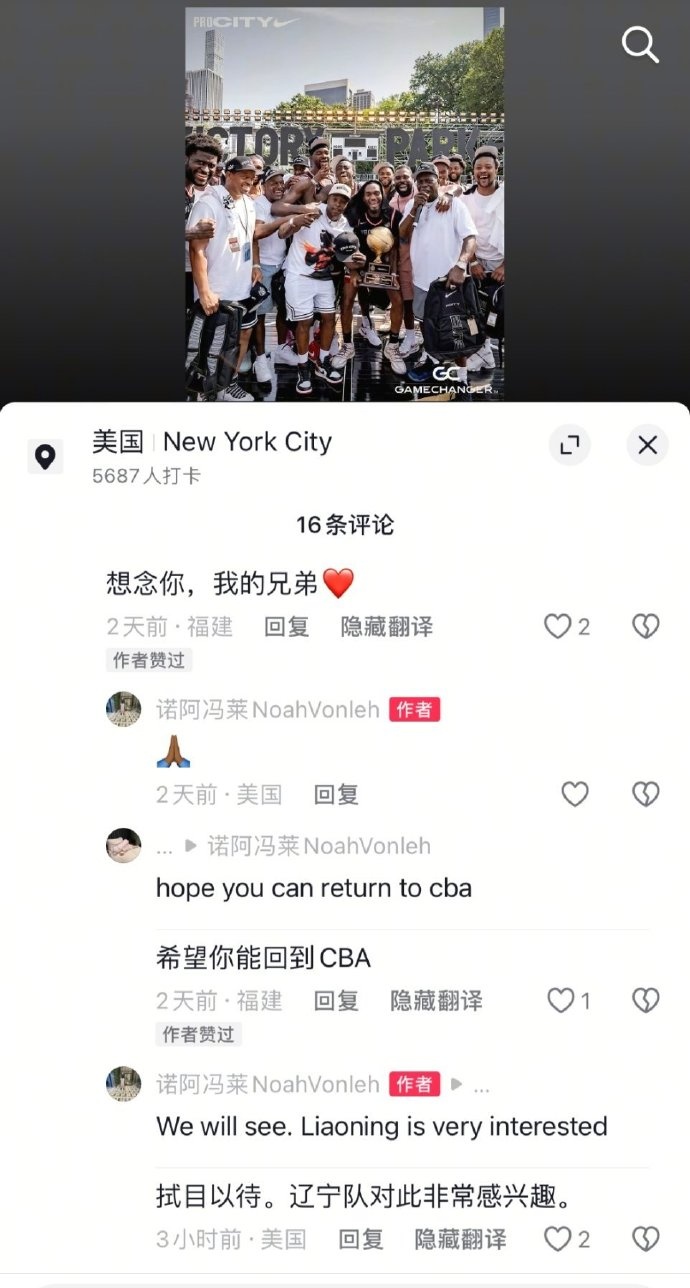
Task: Close the comments panel
Action: pos(648,445)
